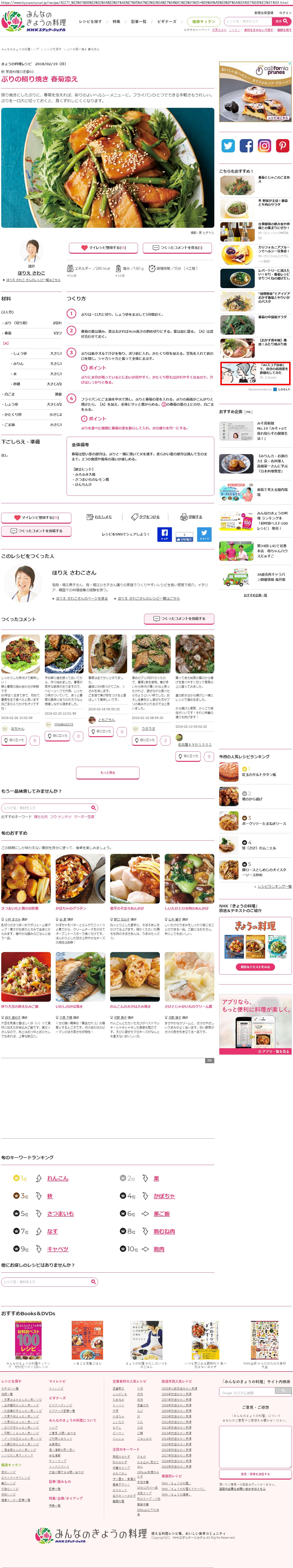Open recommended recipe 春菊の中国風サラダ
This screenshot has width=293, height=1568.
272,317
